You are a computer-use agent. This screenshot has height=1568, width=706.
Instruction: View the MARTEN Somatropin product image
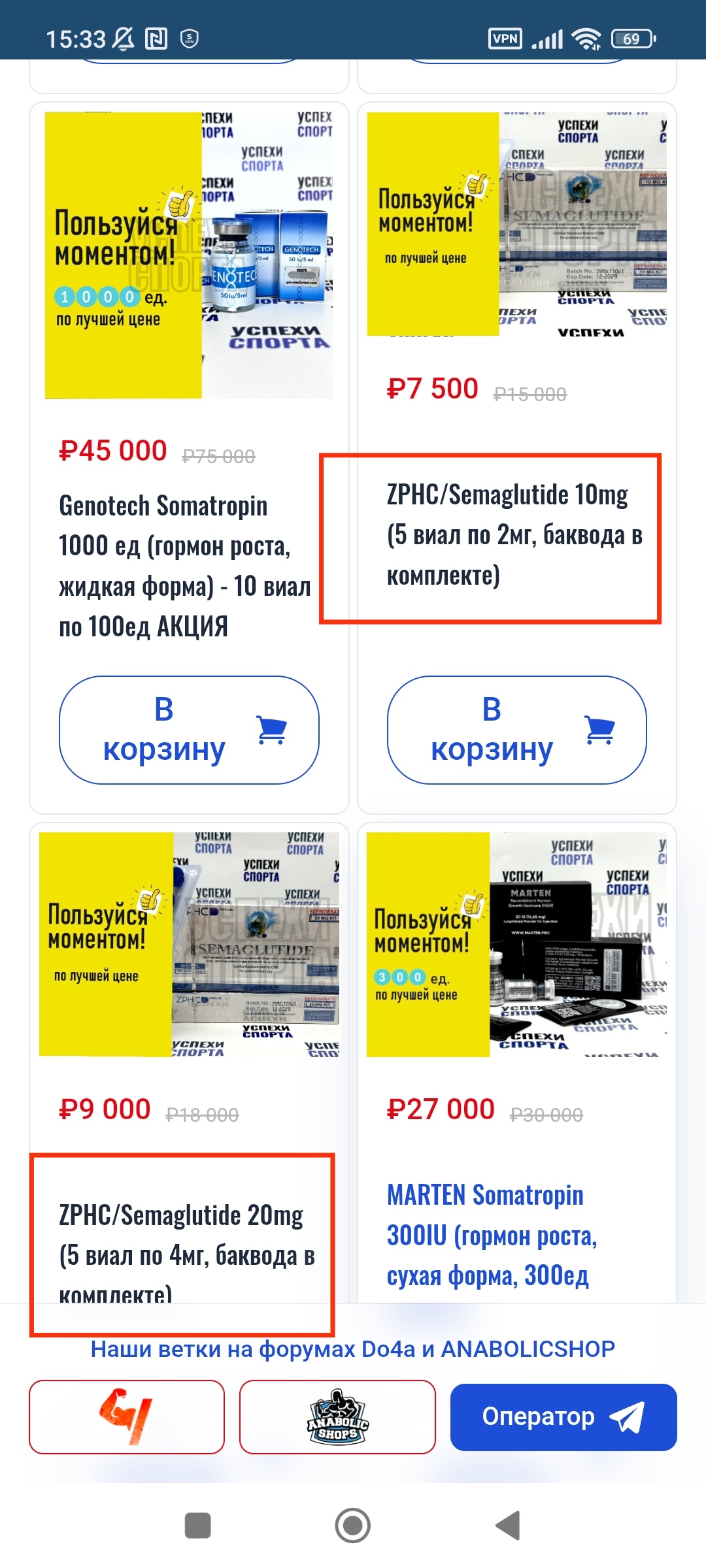pos(516,944)
